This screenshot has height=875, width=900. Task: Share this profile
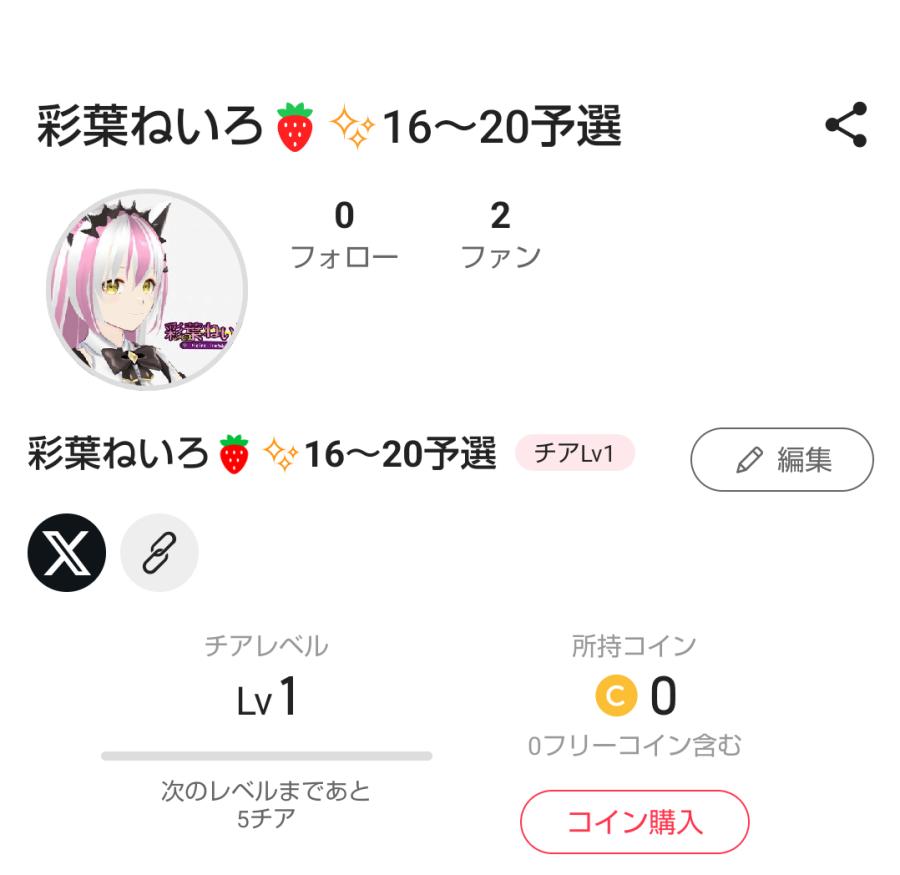click(x=846, y=125)
